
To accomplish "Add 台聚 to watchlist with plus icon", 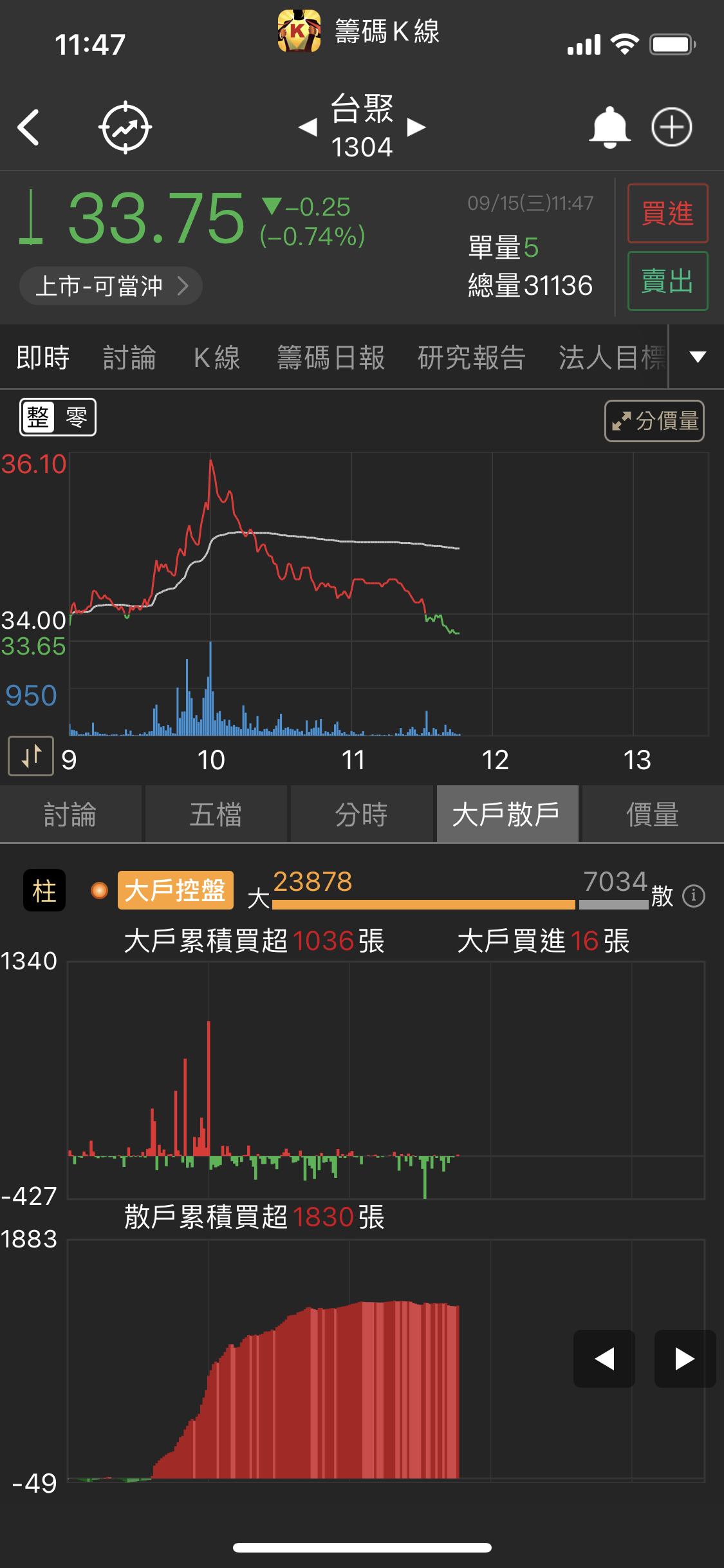I will (x=671, y=127).
